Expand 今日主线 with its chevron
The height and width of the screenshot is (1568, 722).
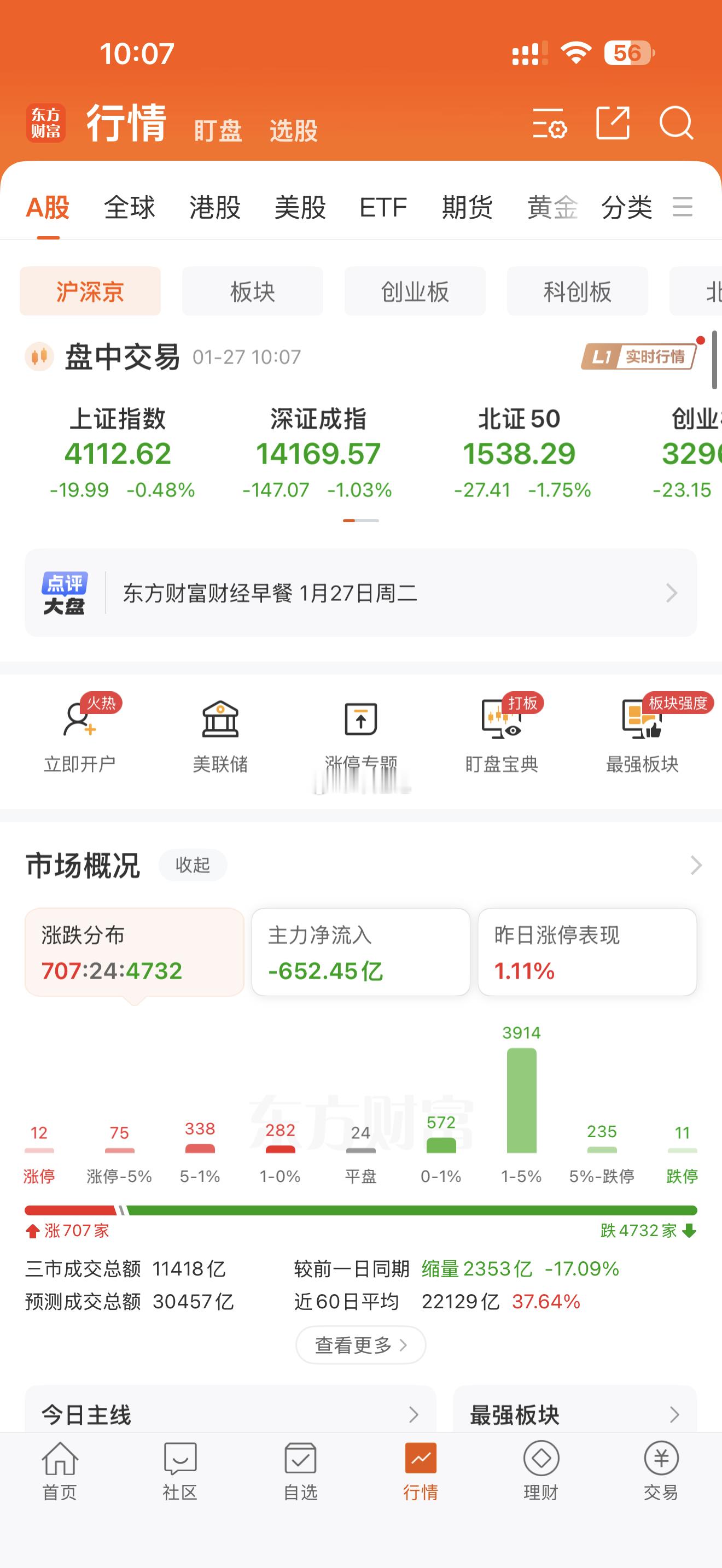click(415, 1413)
